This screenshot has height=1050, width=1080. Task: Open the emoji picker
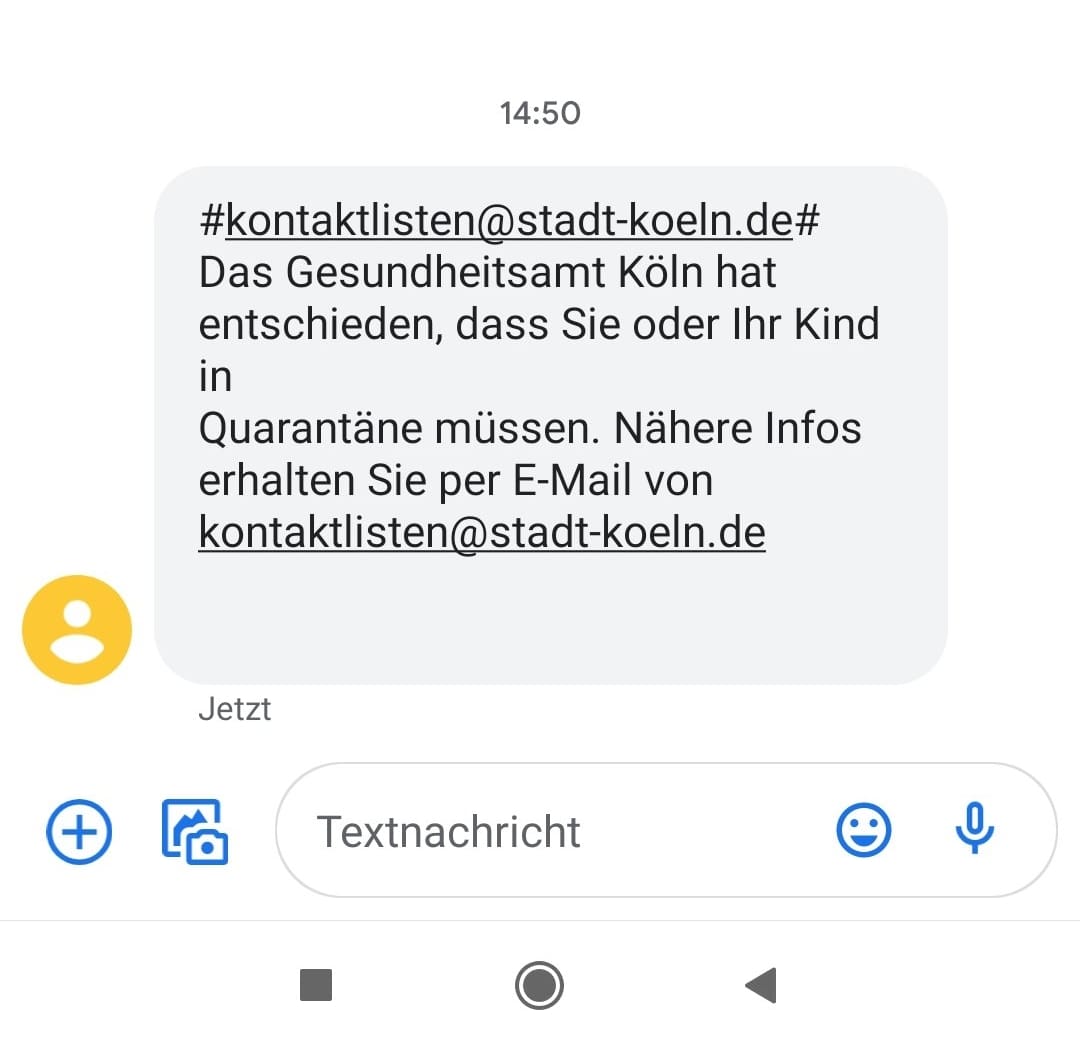tap(863, 831)
